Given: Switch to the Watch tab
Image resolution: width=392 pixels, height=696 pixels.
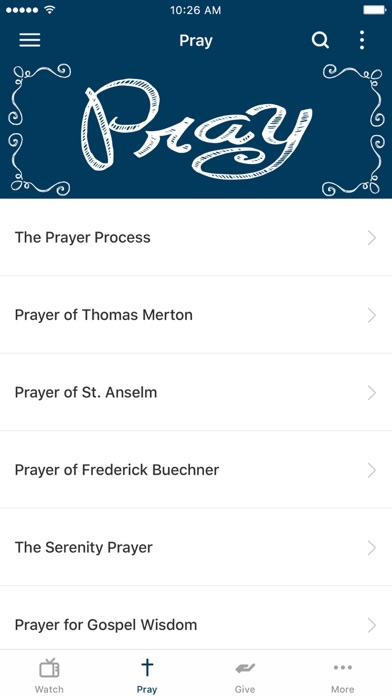Looking at the screenshot, I should click(x=49, y=675).
